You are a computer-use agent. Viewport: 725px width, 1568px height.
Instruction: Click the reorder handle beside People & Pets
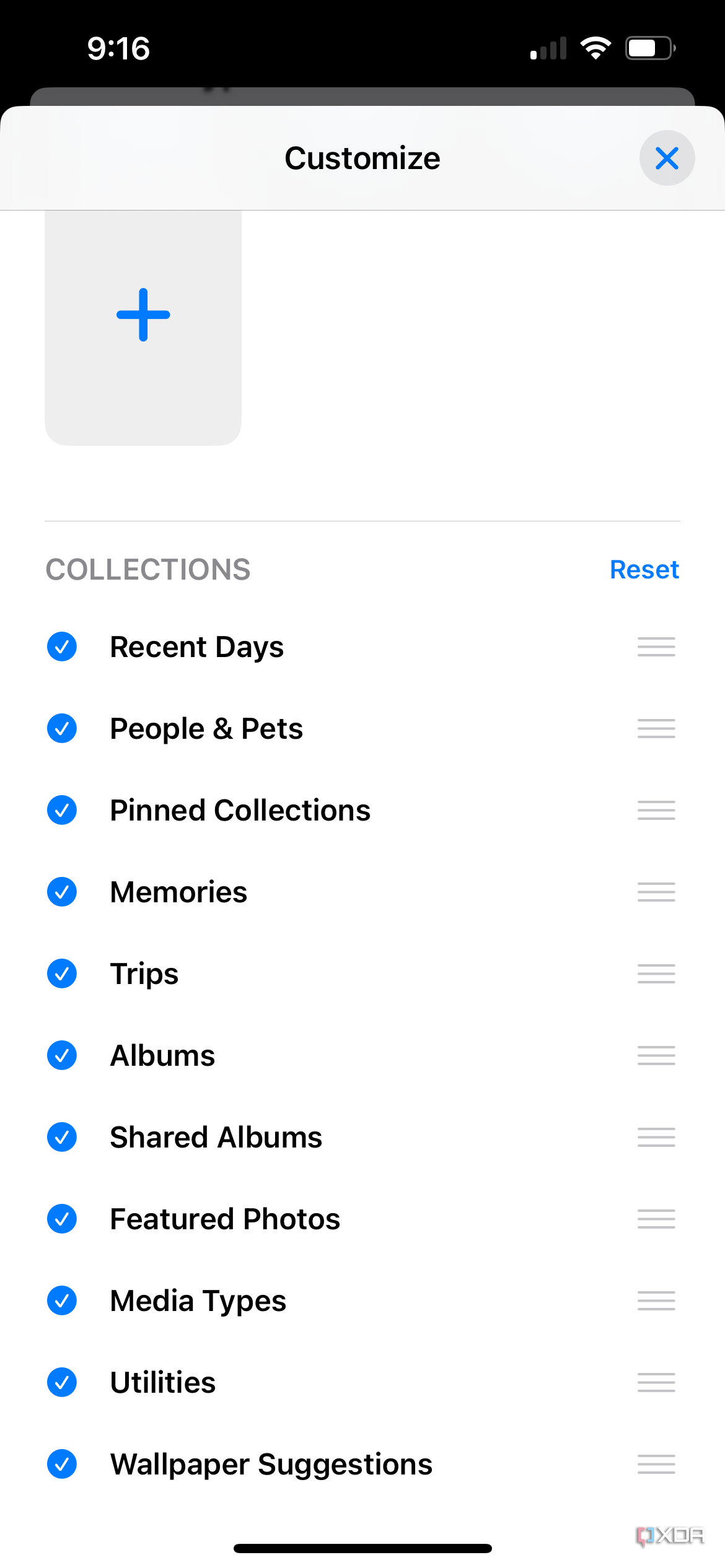[656, 729]
